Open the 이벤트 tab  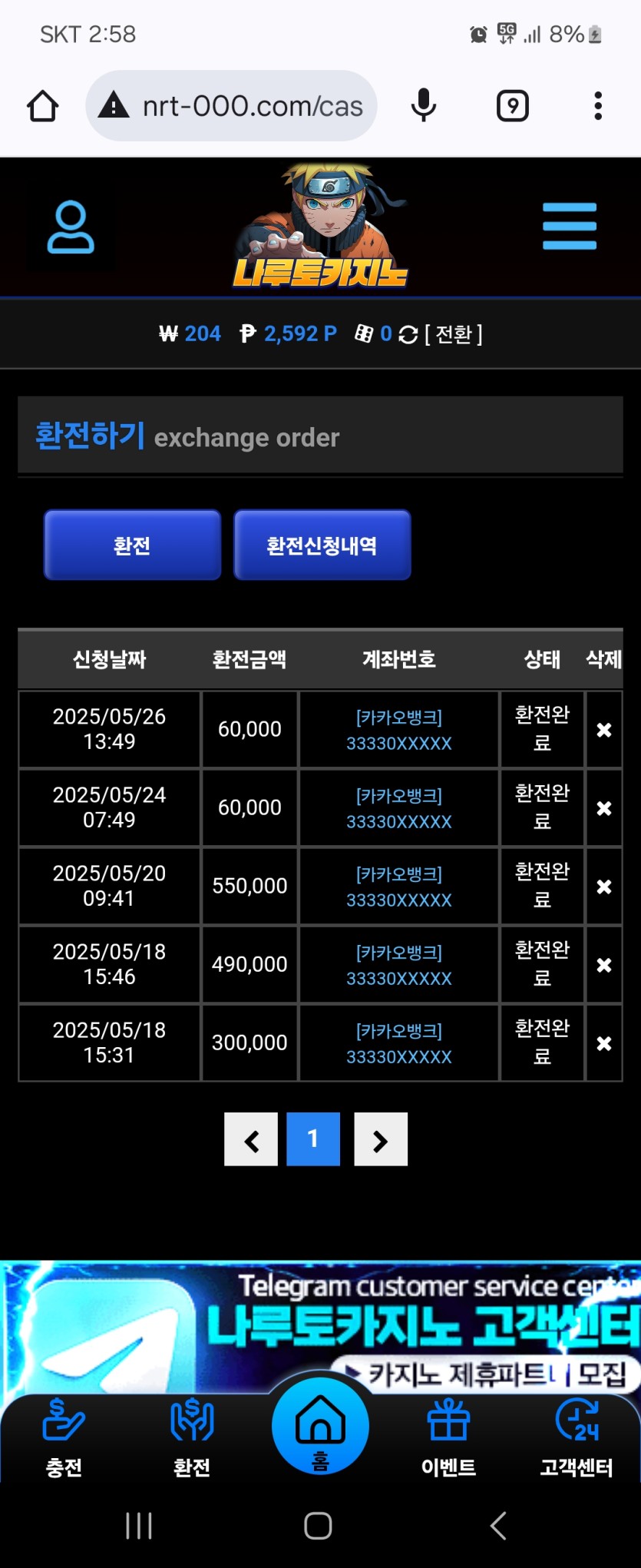pos(448,1438)
